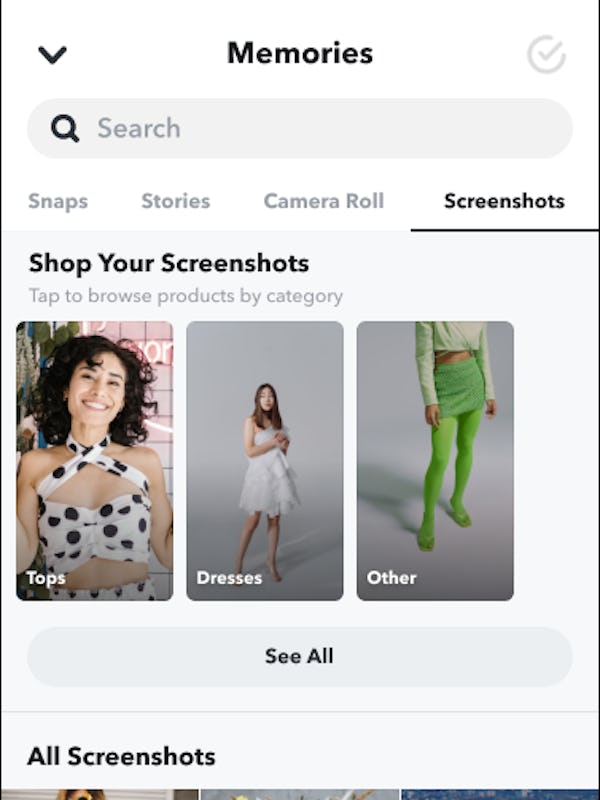Browse the Dresses category
This screenshot has height=800, width=600.
coord(265,460)
